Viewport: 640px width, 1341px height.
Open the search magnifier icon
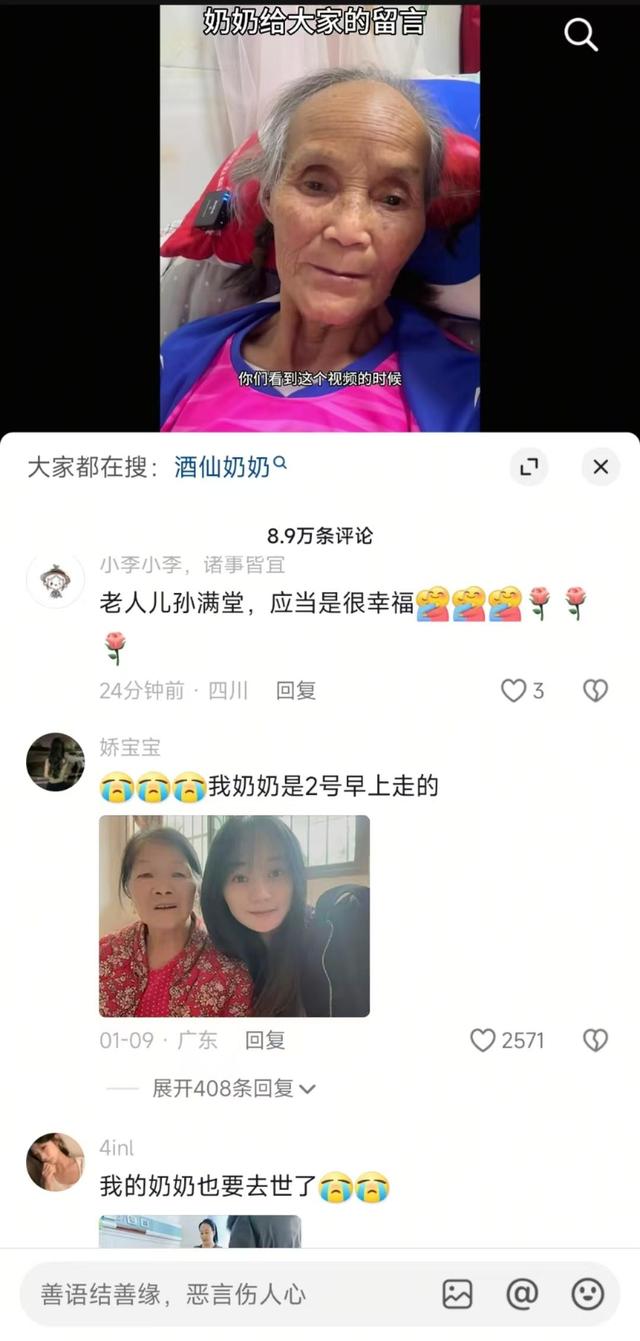581,35
